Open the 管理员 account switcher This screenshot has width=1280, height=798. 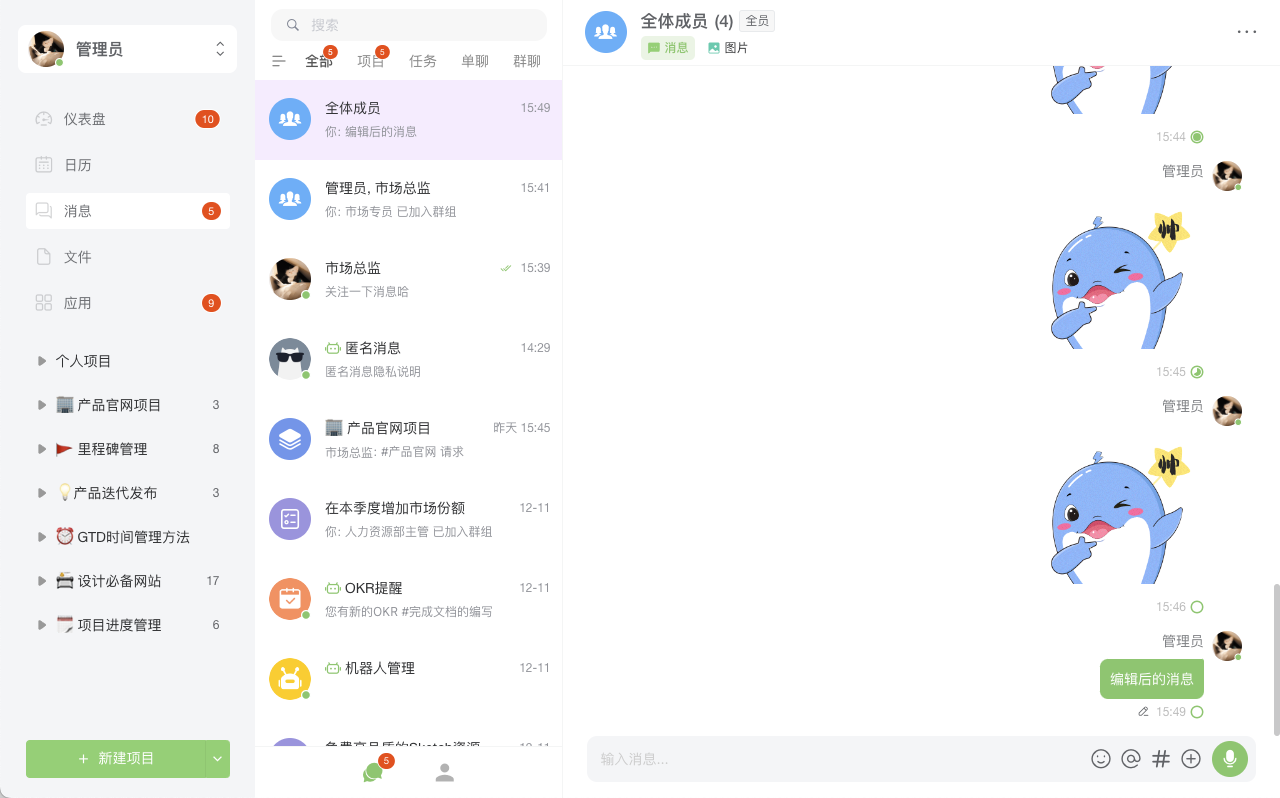coord(127,49)
